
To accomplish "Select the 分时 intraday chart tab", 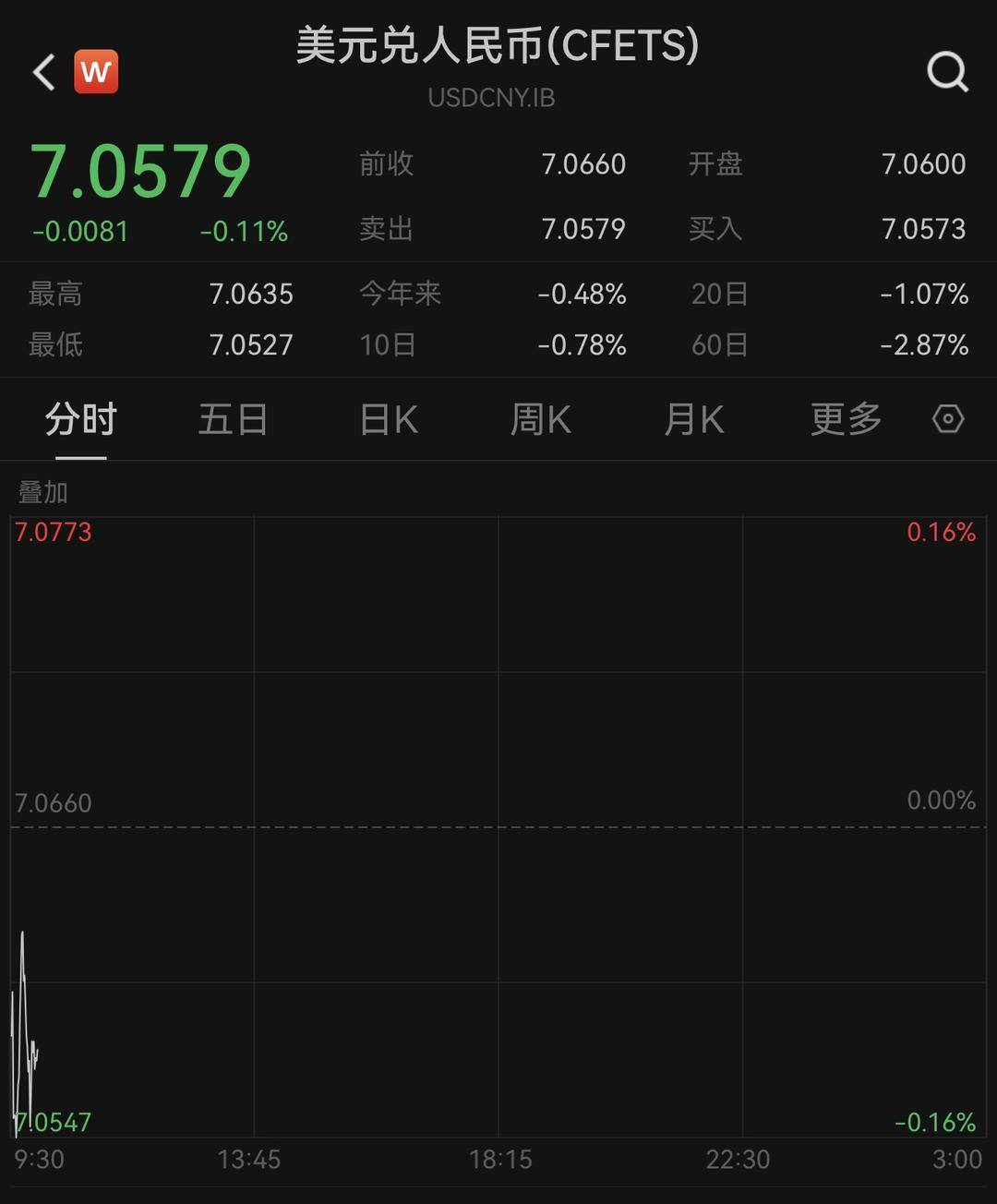I will (x=80, y=420).
